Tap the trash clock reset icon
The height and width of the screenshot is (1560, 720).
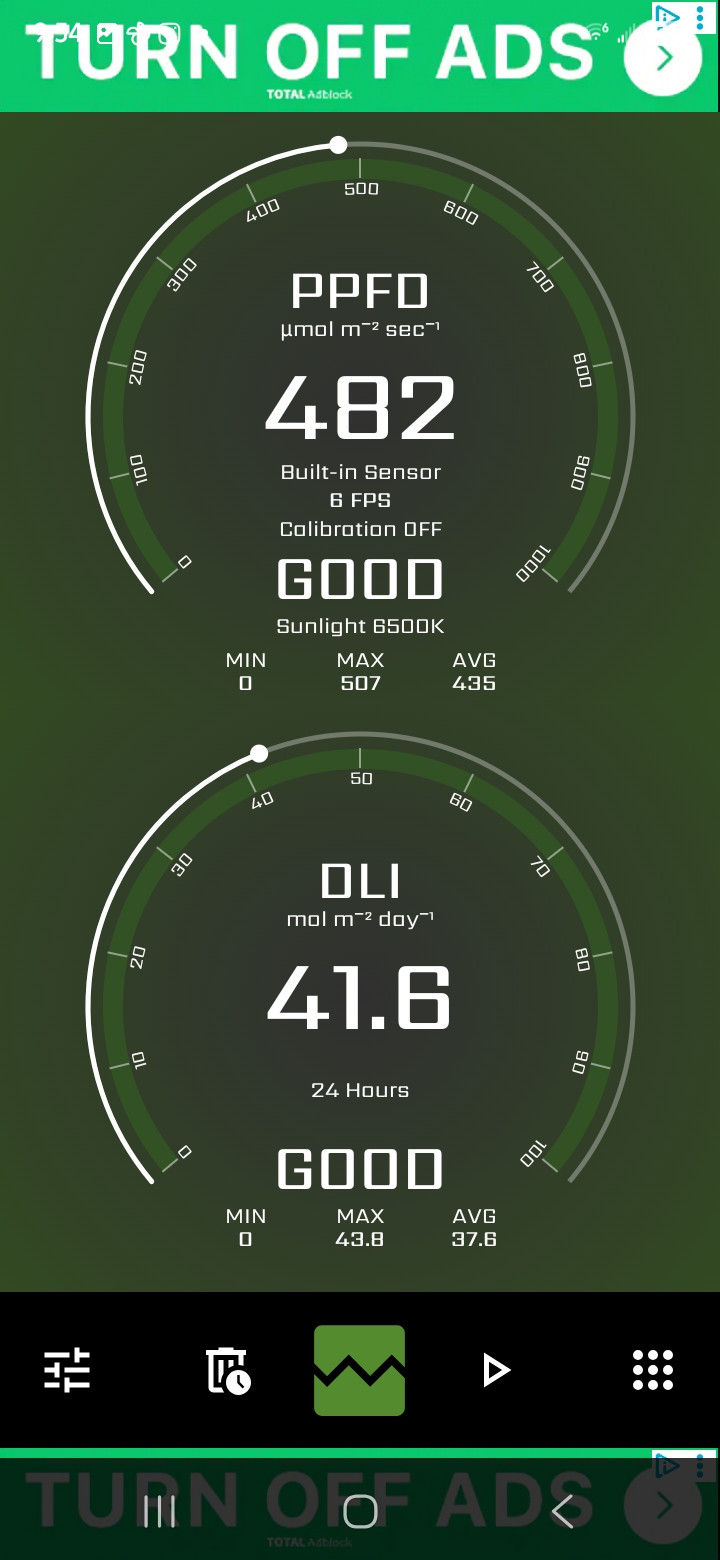[x=228, y=1370]
